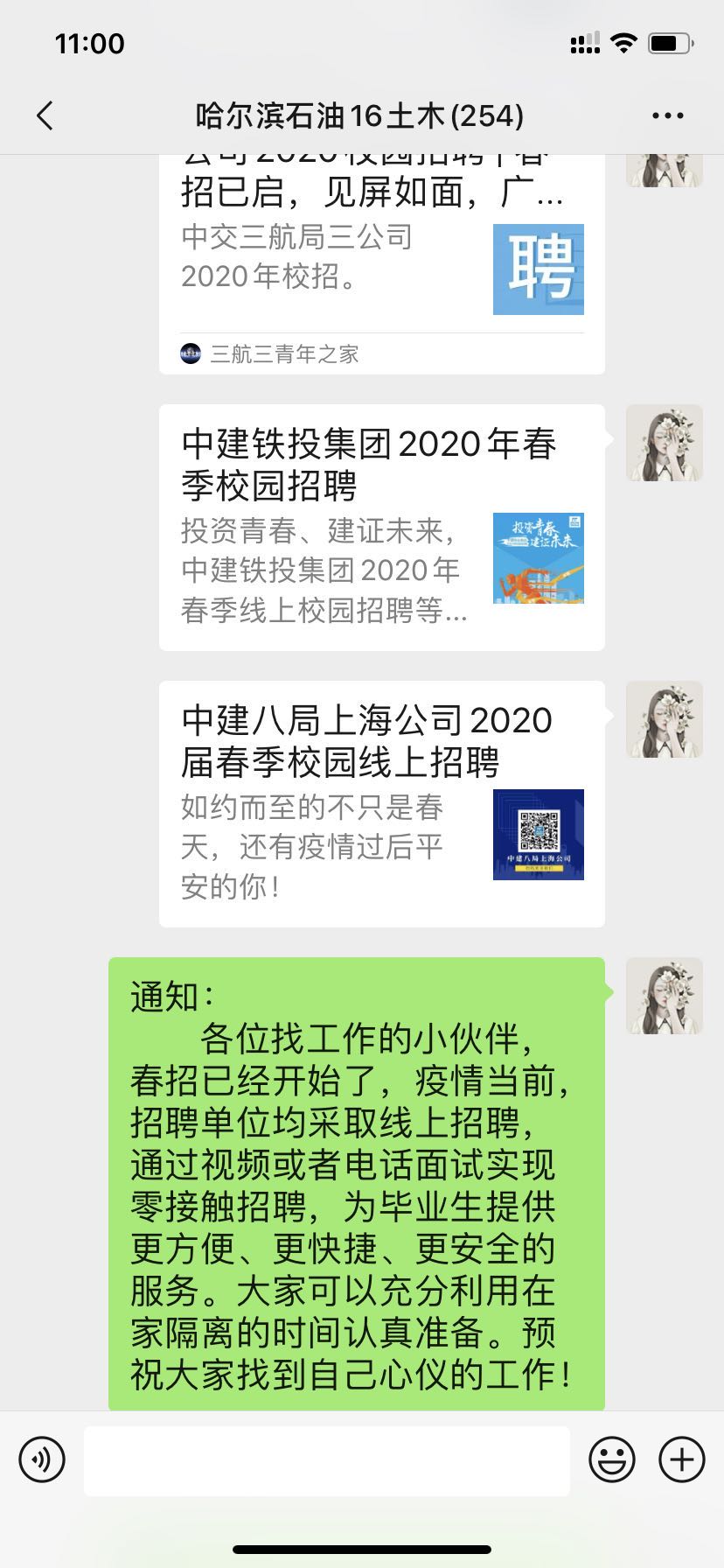Go back from the group chat

[x=45, y=115]
